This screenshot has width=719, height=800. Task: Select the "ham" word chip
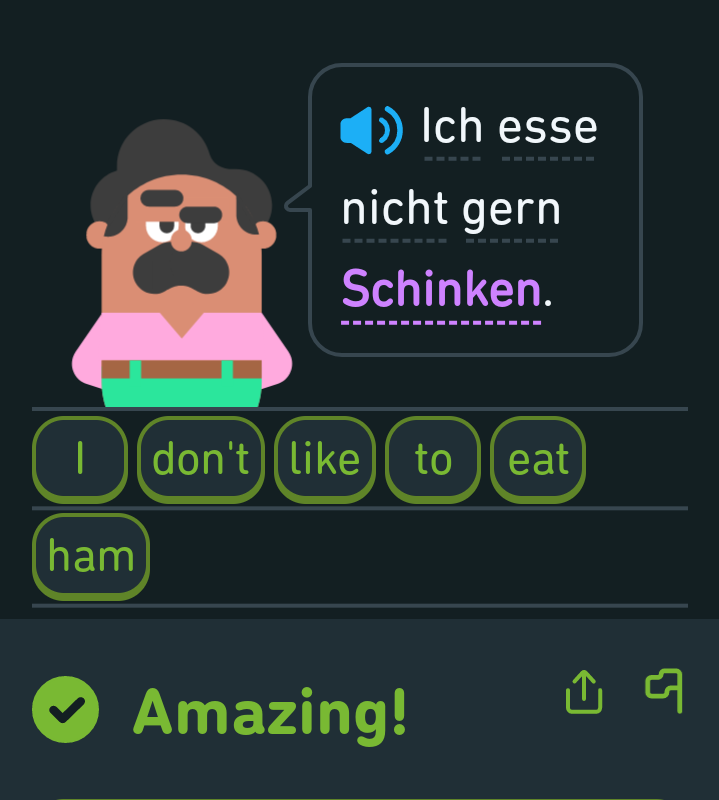tap(91, 556)
